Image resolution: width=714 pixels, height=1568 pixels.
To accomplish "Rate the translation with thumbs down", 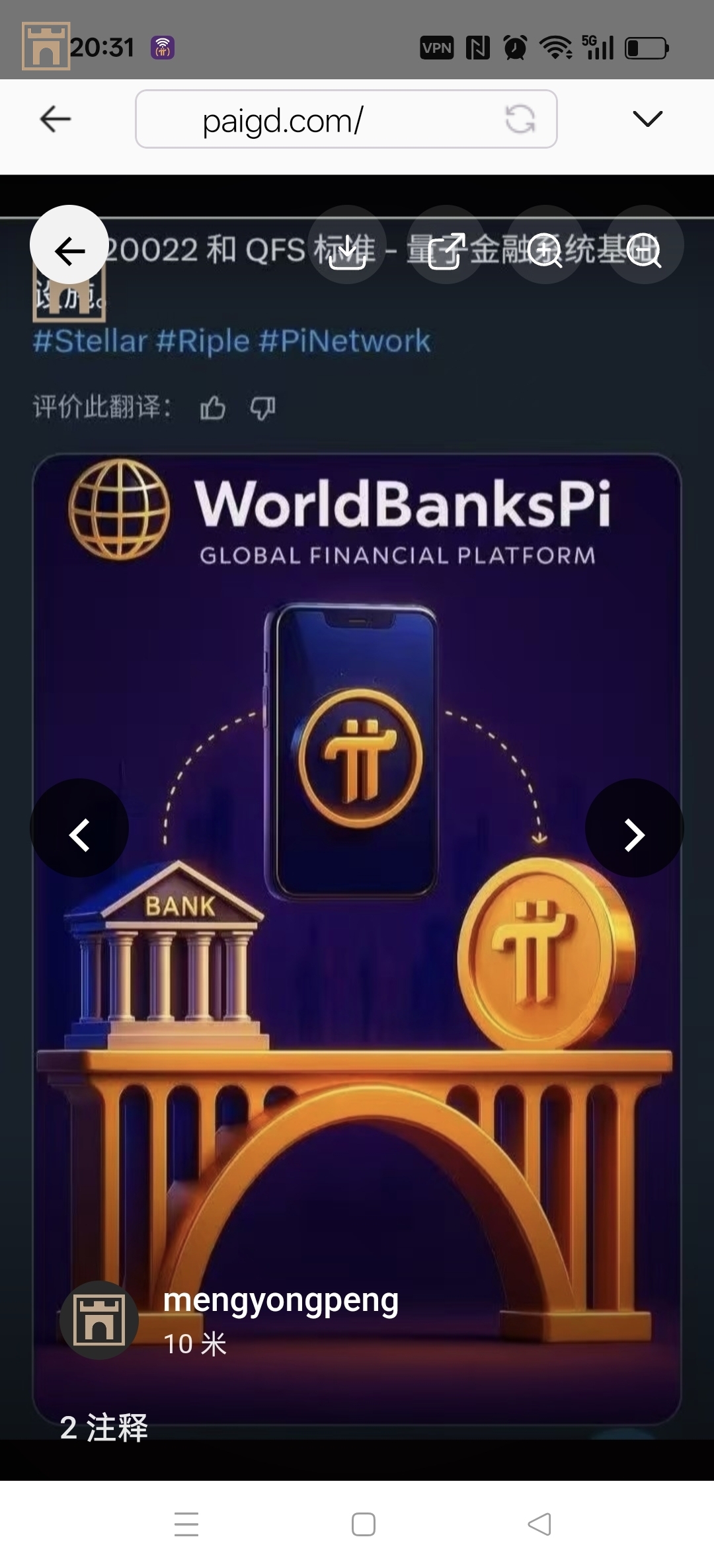I will click(262, 408).
